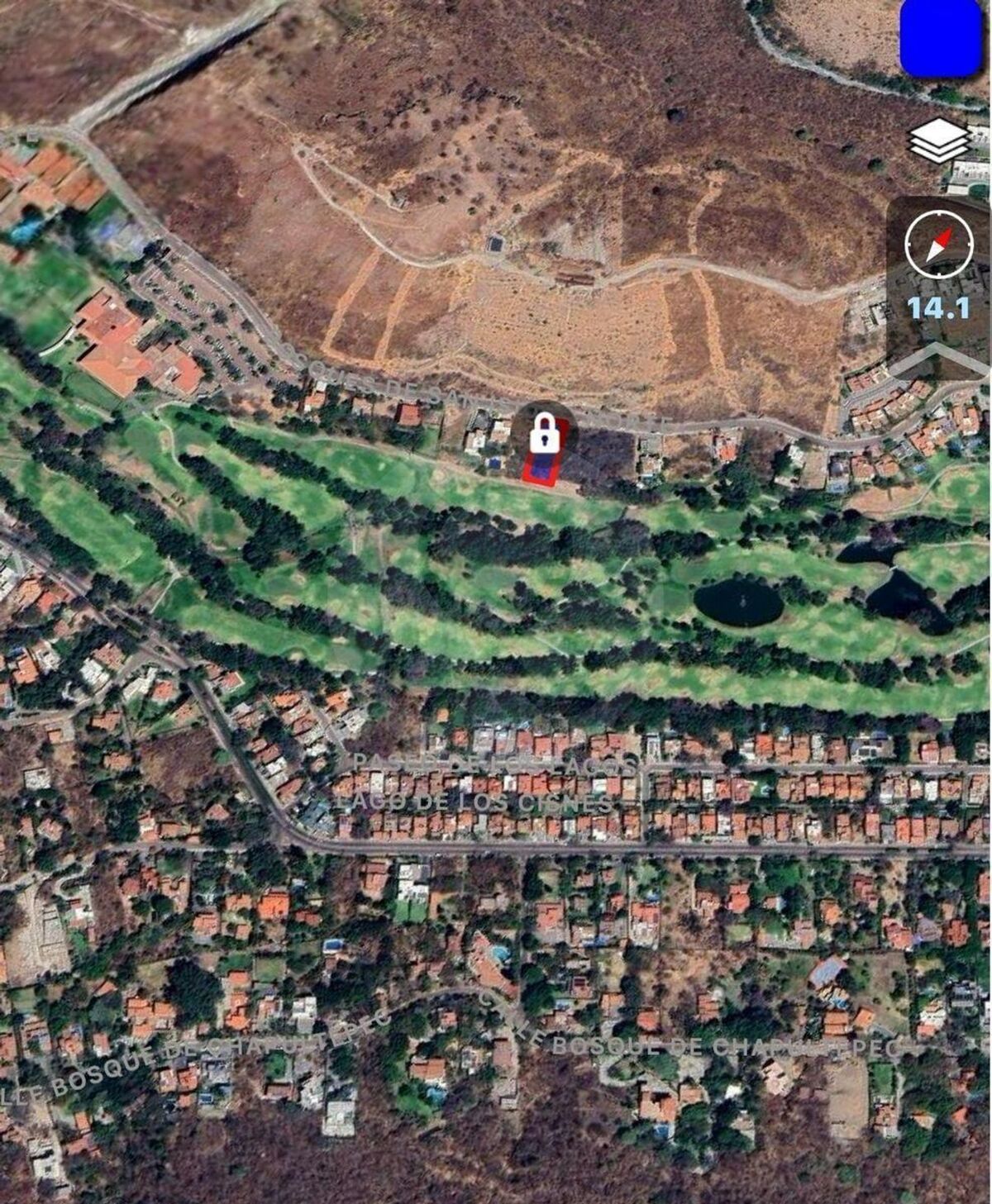This screenshot has height=1204, width=992.
Task: Open the map layers selector
Action: (940, 140)
